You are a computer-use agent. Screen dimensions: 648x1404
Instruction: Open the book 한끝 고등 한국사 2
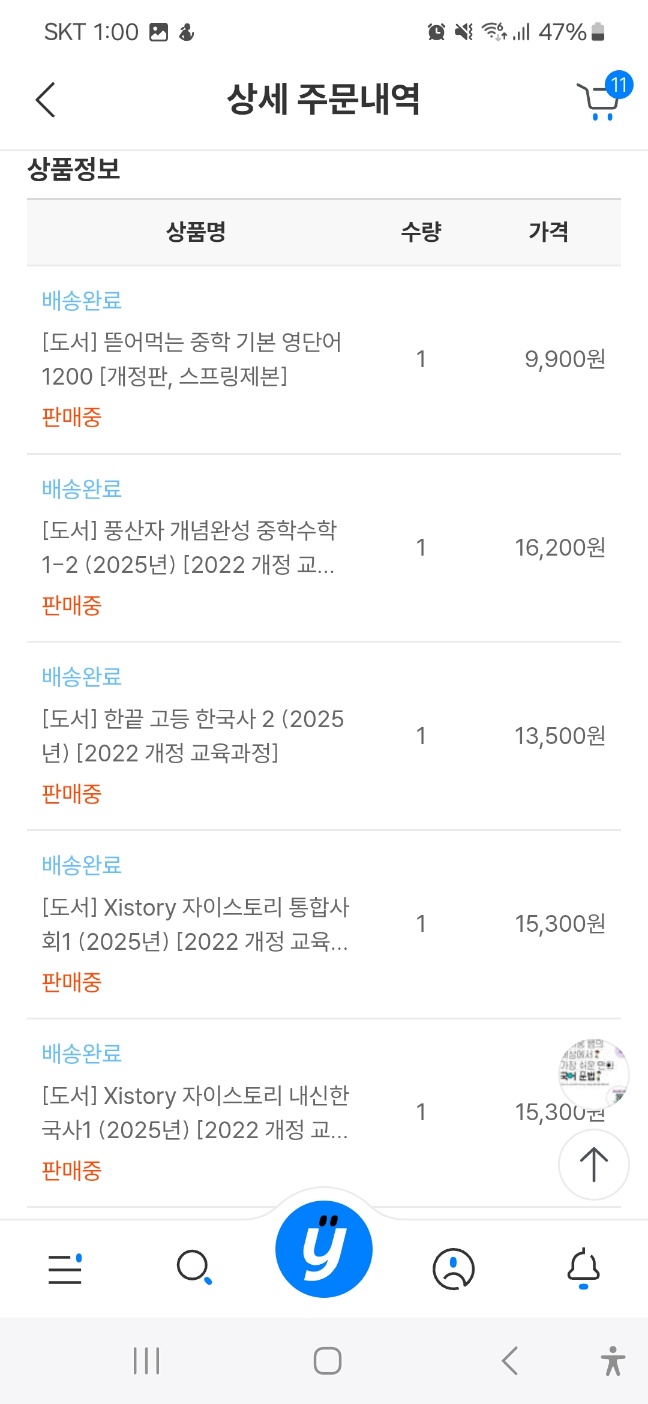194,736
